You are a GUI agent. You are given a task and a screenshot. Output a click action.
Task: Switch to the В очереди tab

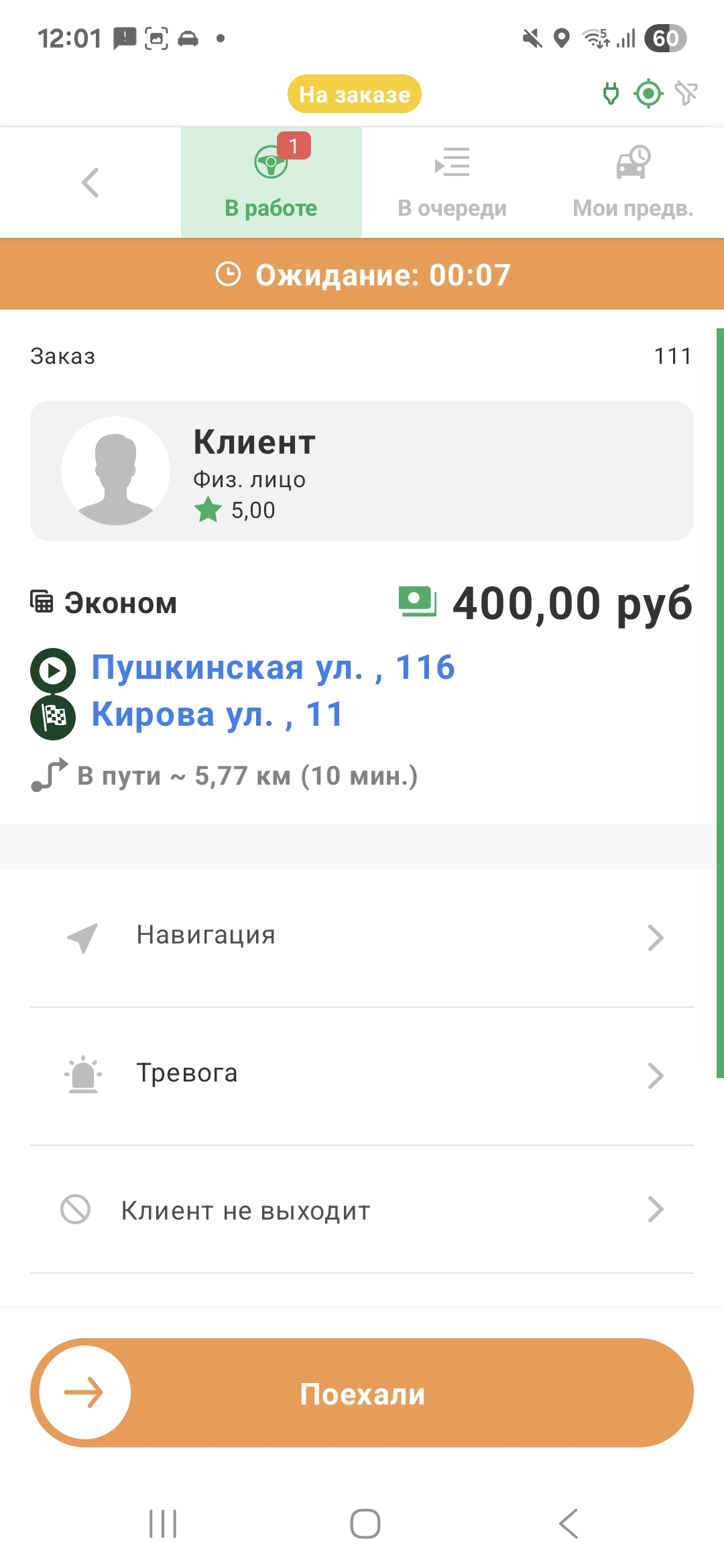[x=452, y=182]
